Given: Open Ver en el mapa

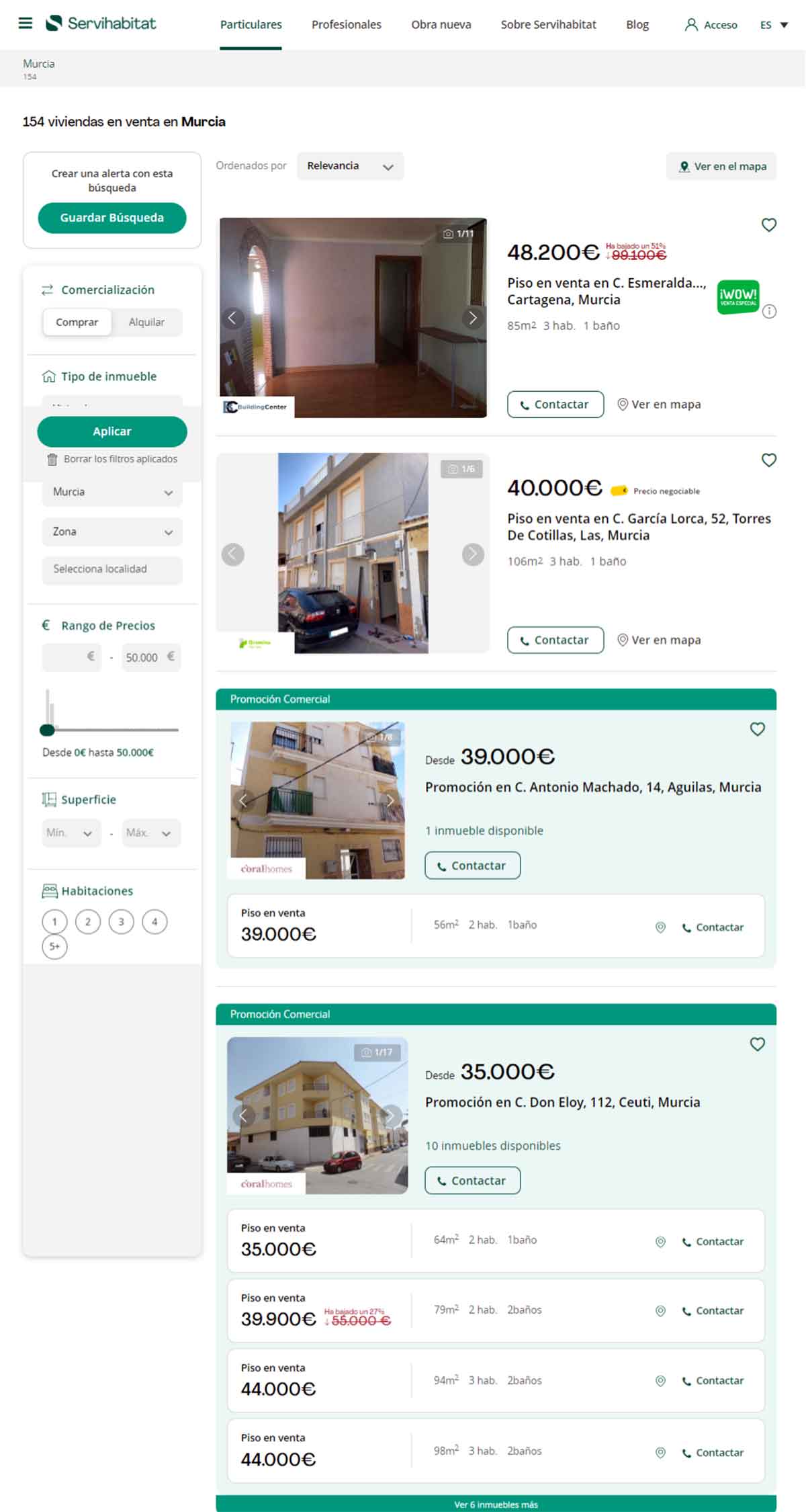Looking at the screenshot, I should 721,167.
